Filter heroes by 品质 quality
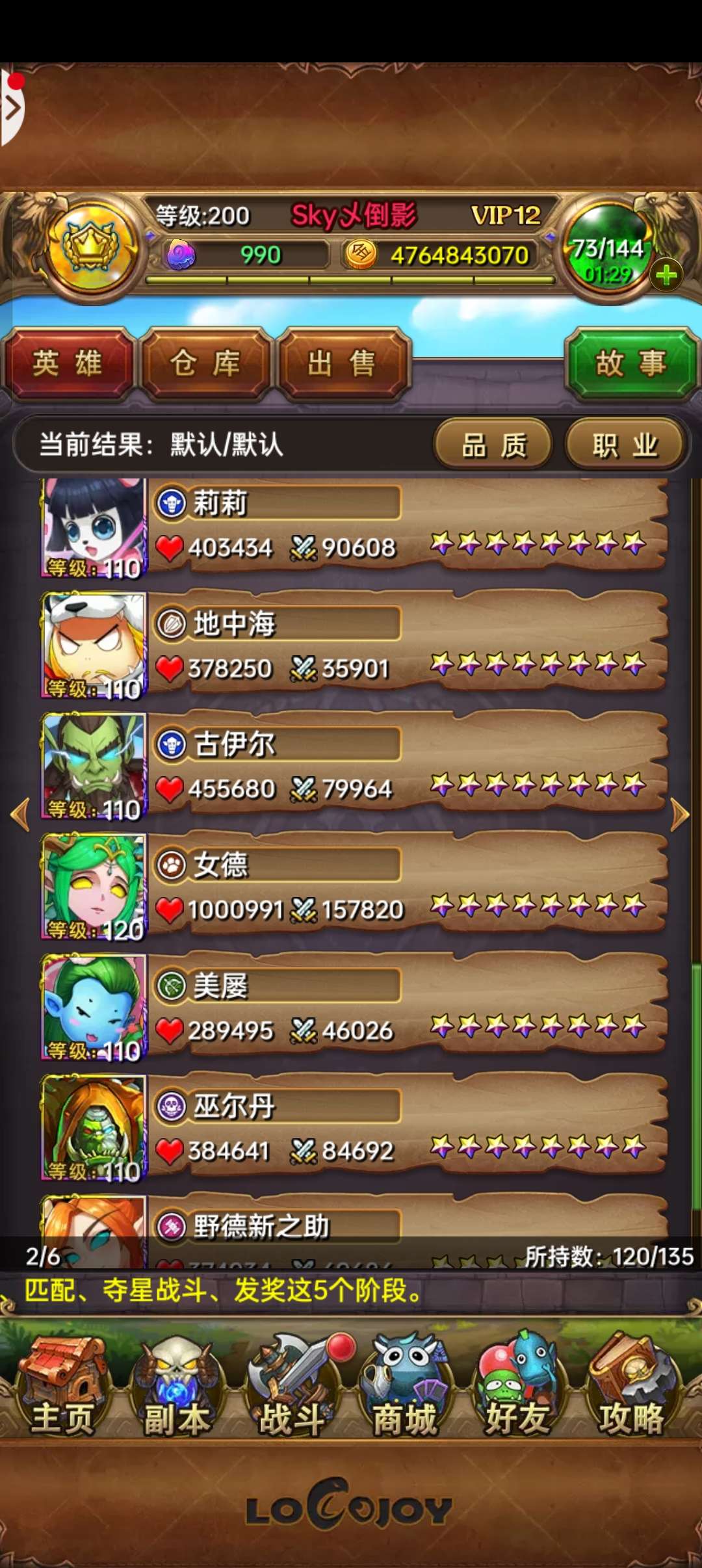Image resolution: width=702 pixels, height=1568 pixels. coord(493,445)
